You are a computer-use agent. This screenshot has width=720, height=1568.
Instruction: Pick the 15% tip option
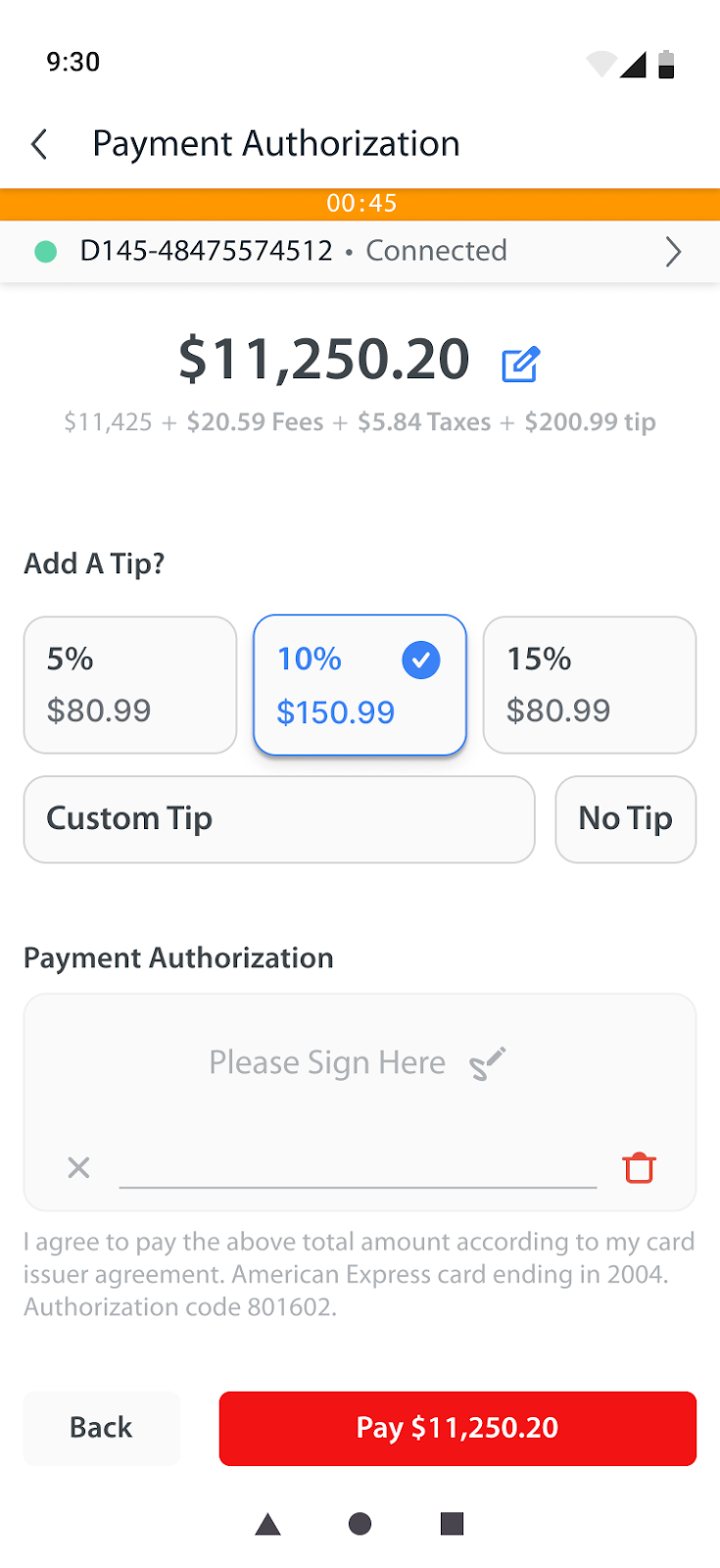[x=589, y=685]
